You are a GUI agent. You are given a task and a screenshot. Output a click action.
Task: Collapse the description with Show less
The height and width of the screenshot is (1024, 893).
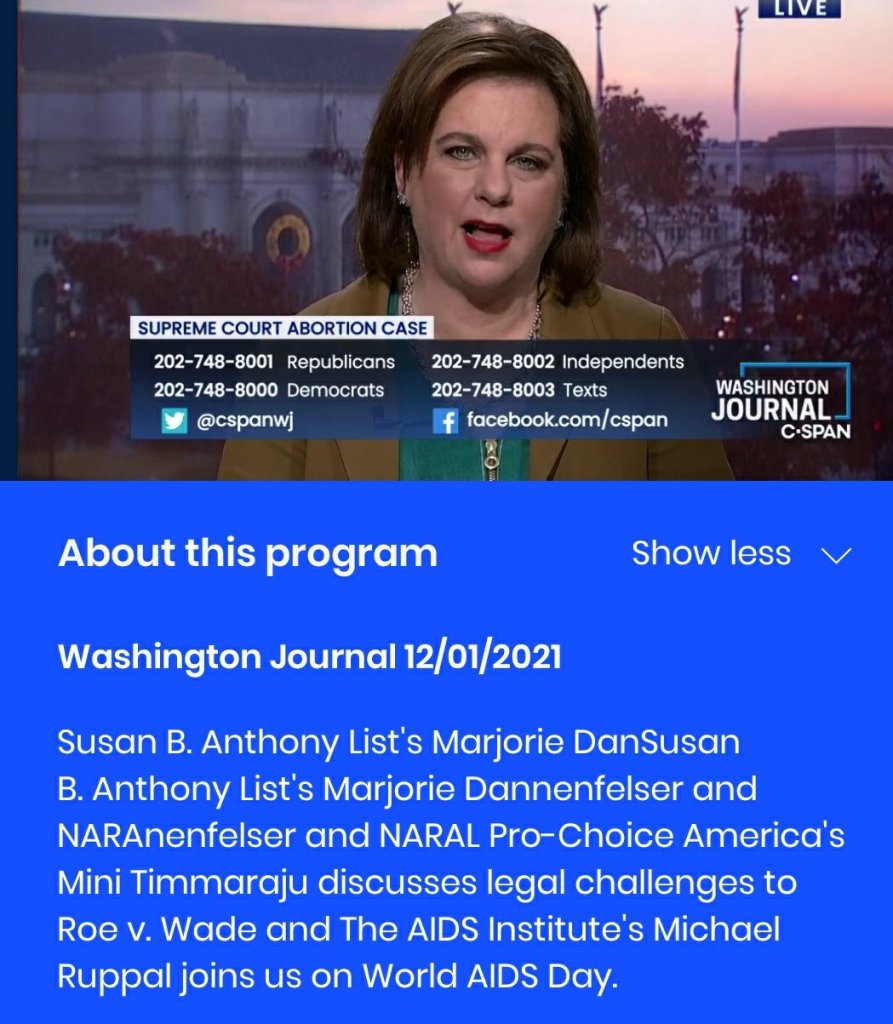(x=740, y=554)
